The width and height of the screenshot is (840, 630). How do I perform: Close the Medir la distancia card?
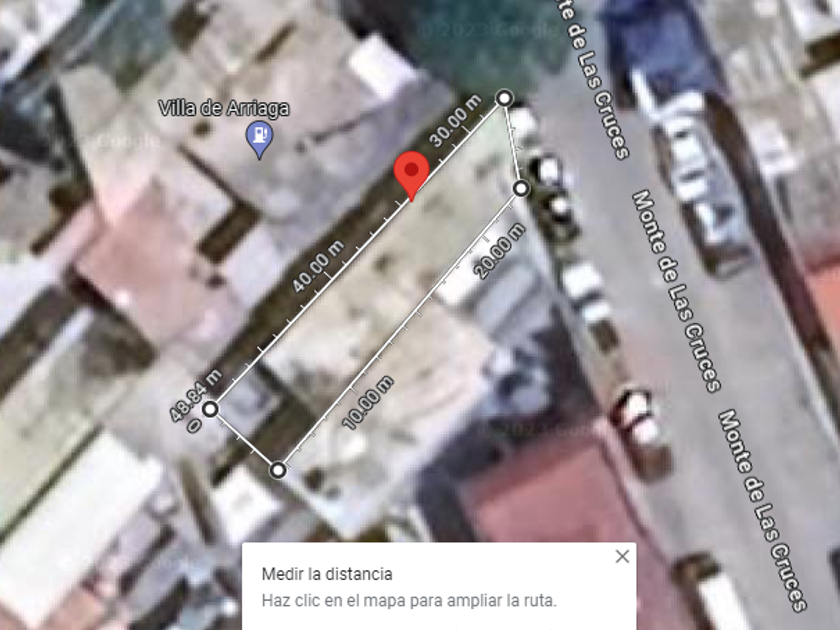tap(622, 556)
